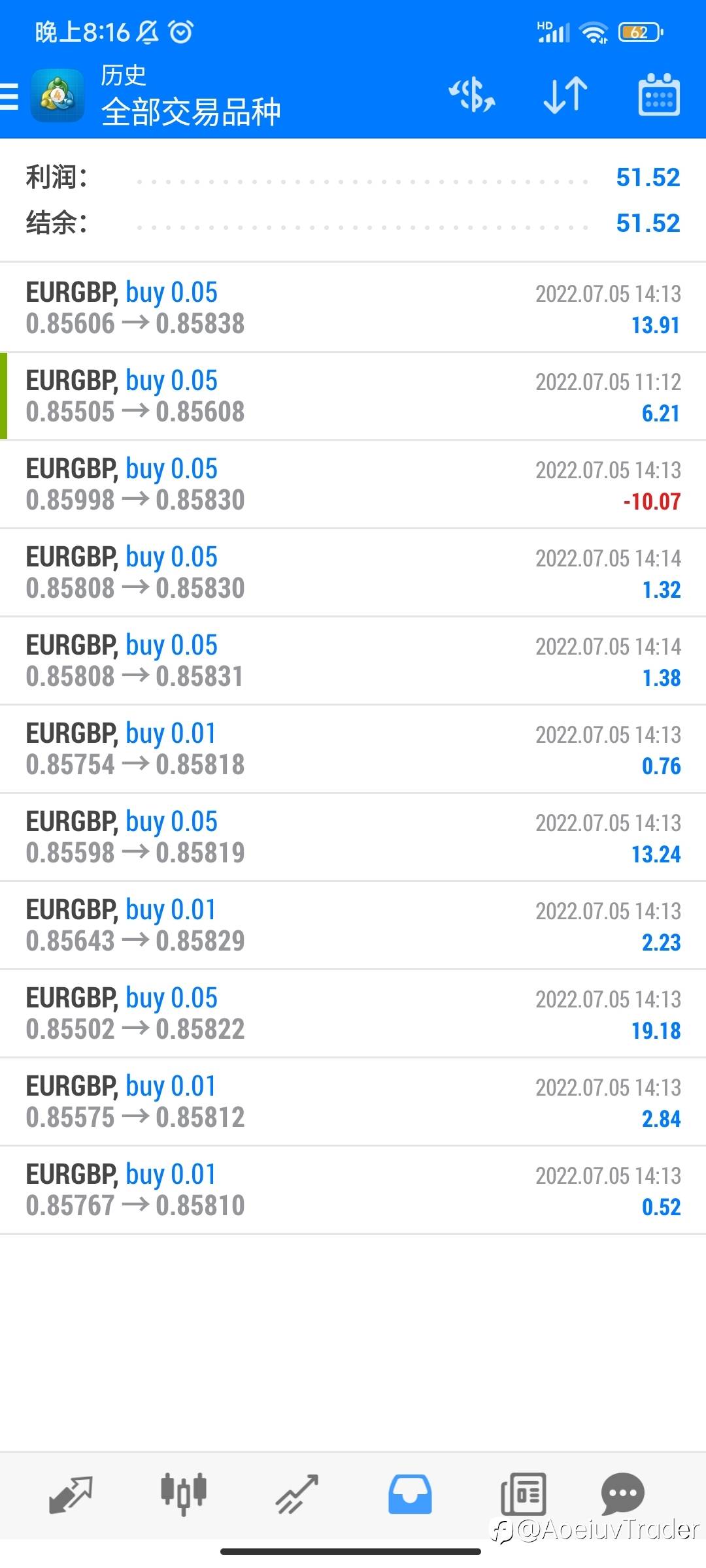View the losing trade showing -10.07
This screenshot has width=706, height=1568.
(353, 484)
